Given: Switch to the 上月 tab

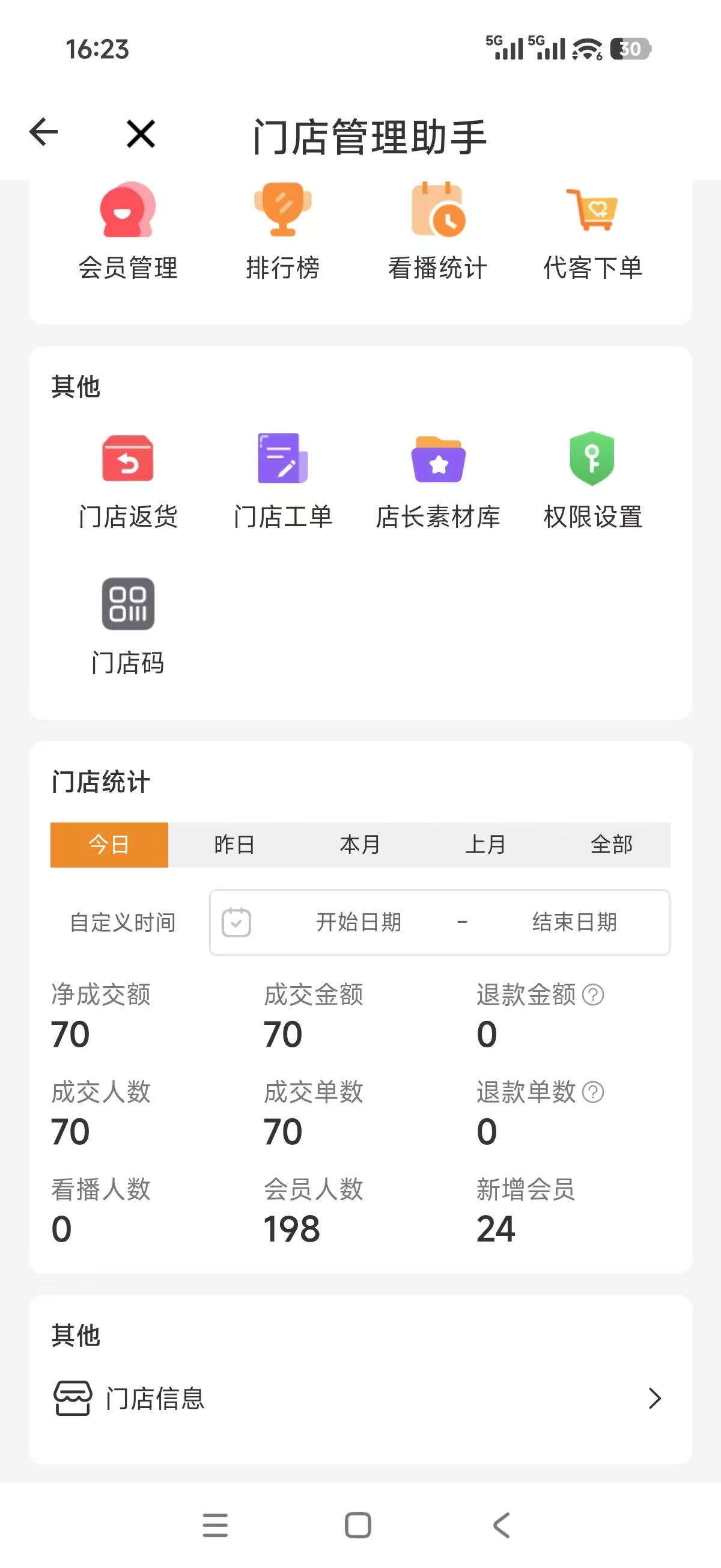Looking at the screenshot, I should [x=485, y=844].
